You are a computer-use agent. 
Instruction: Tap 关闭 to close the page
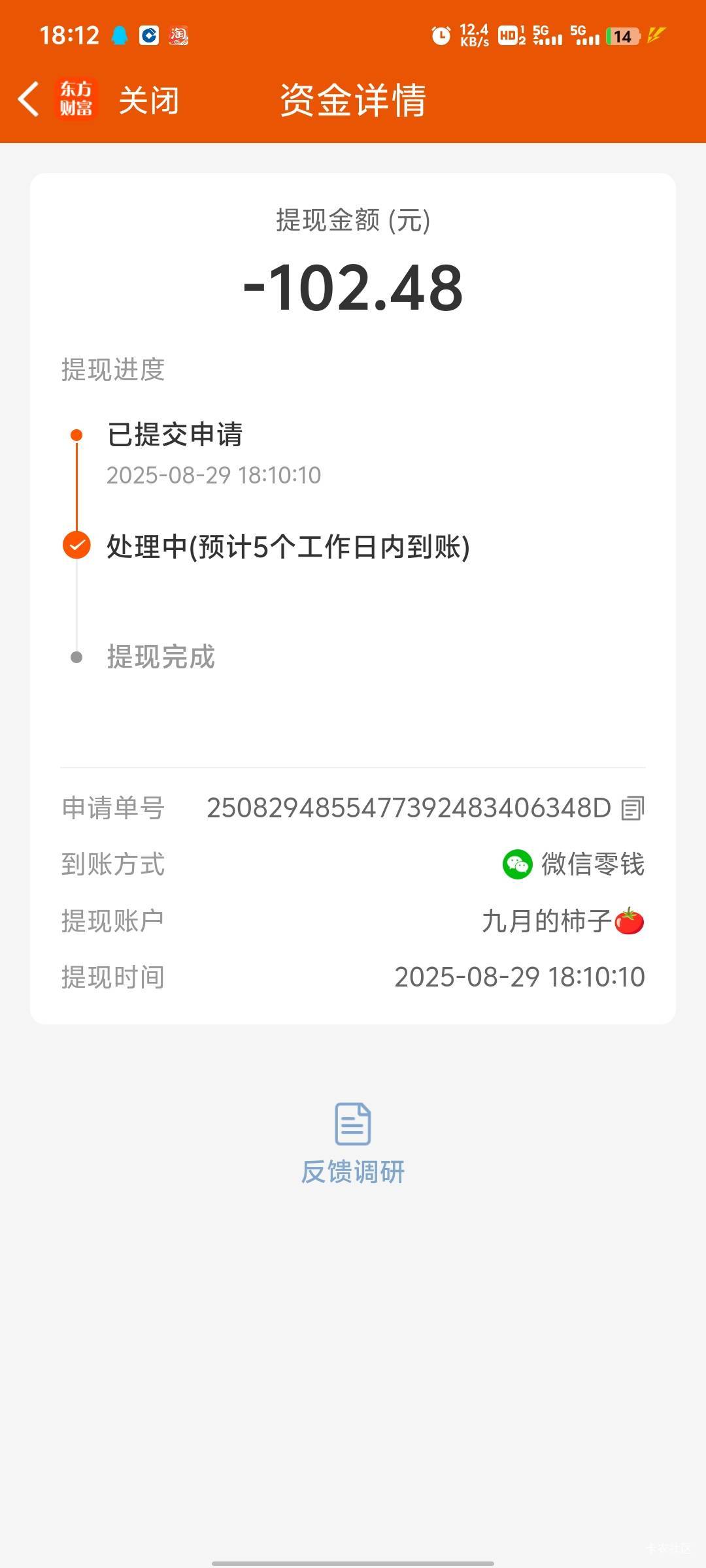(148, 101)
